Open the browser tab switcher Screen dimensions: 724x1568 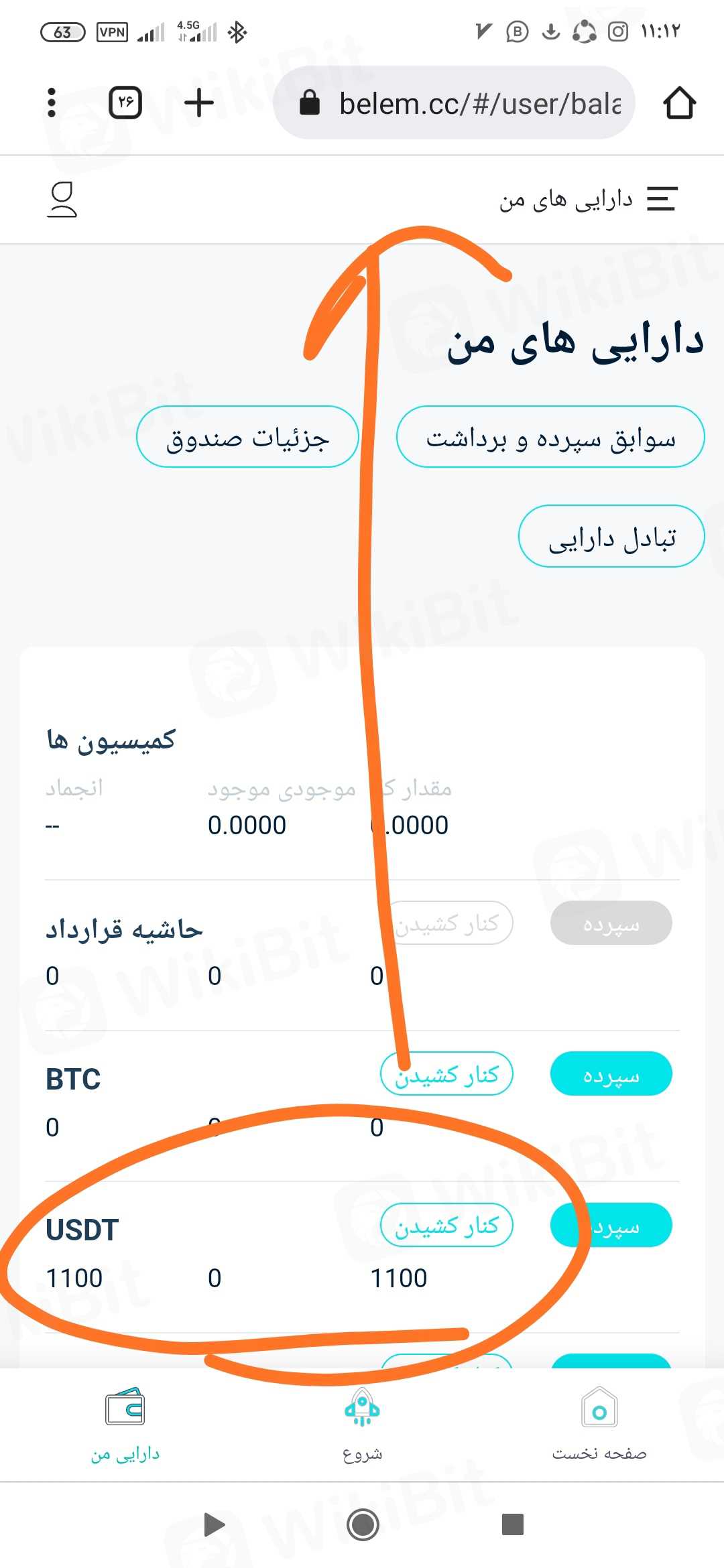[125, 103]
